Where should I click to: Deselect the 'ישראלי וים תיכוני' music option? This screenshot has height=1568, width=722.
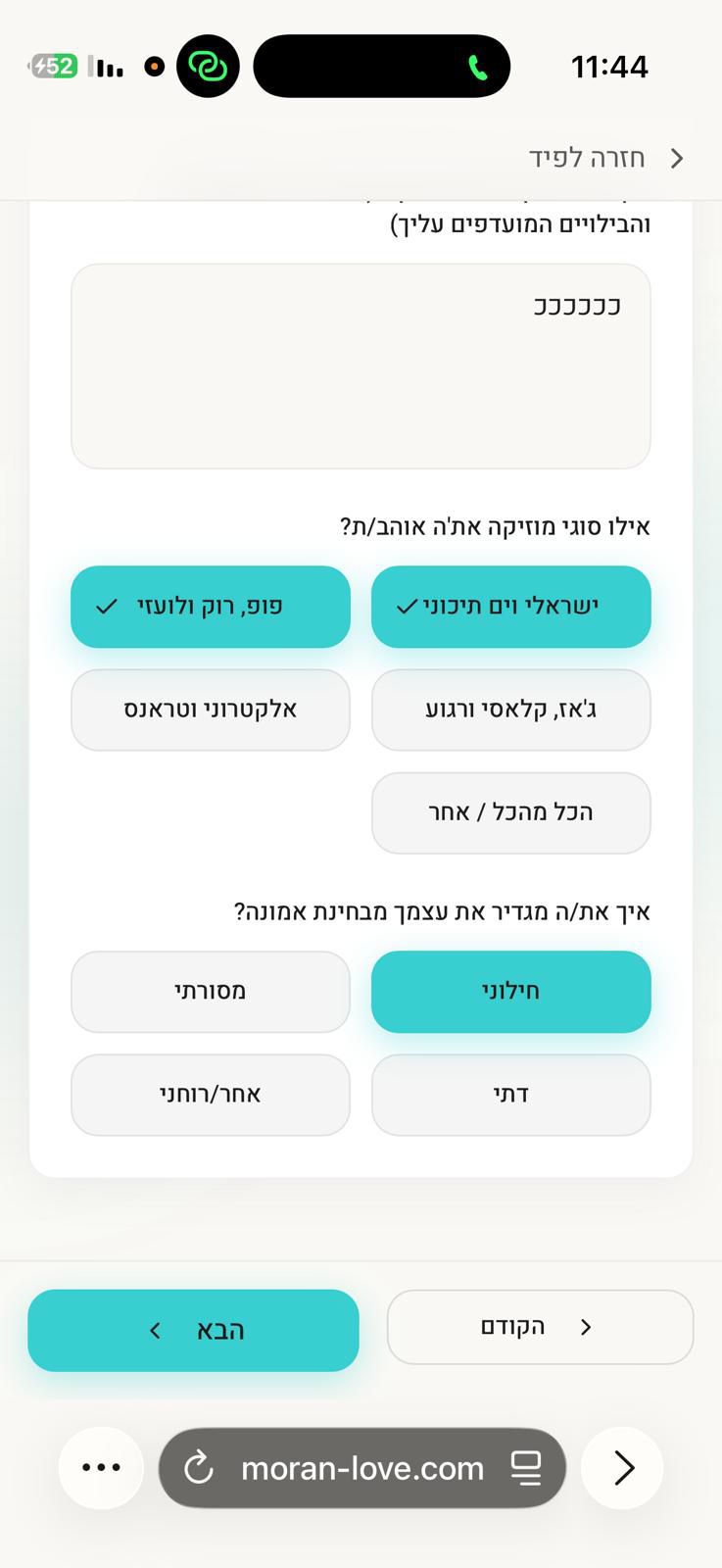510,607
